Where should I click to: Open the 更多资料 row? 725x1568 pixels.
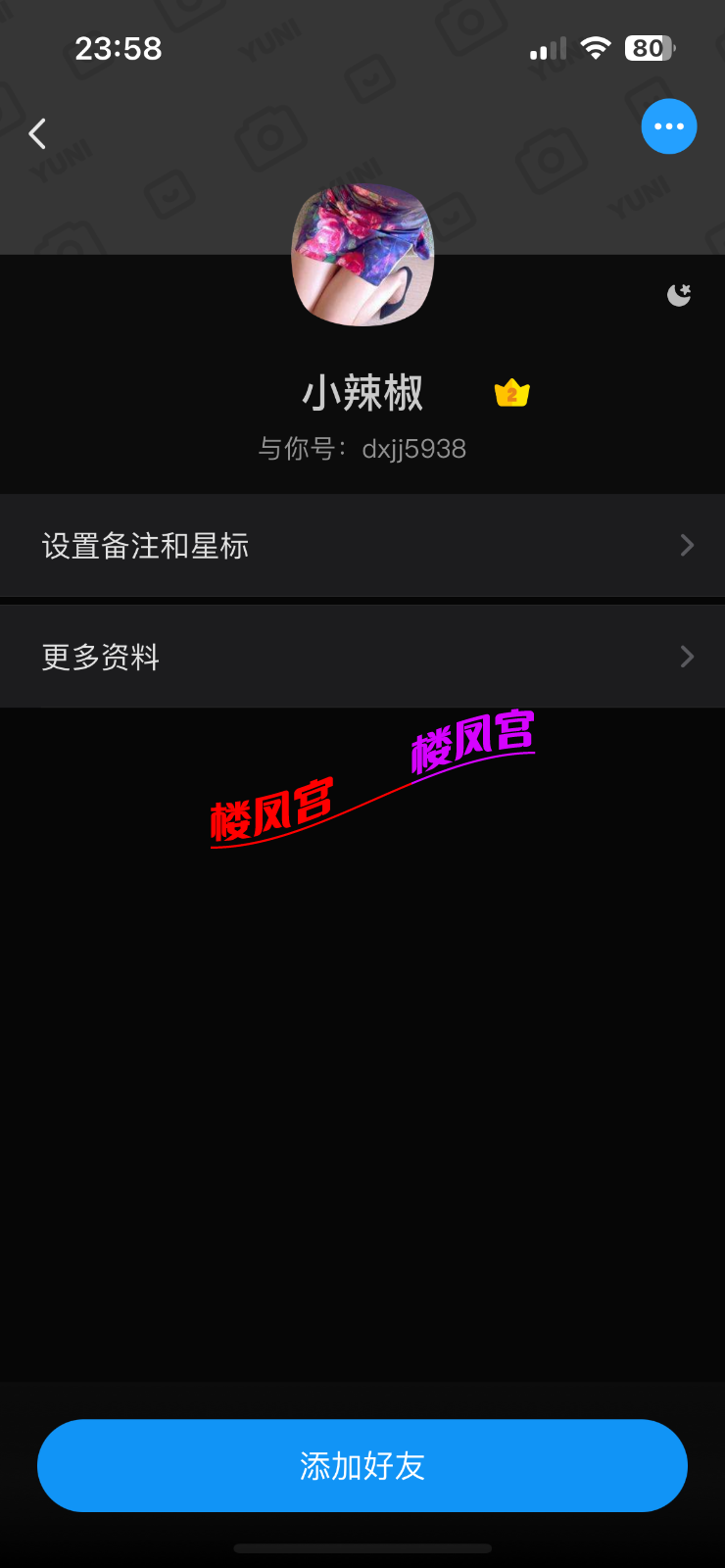[x=362, y=657]
